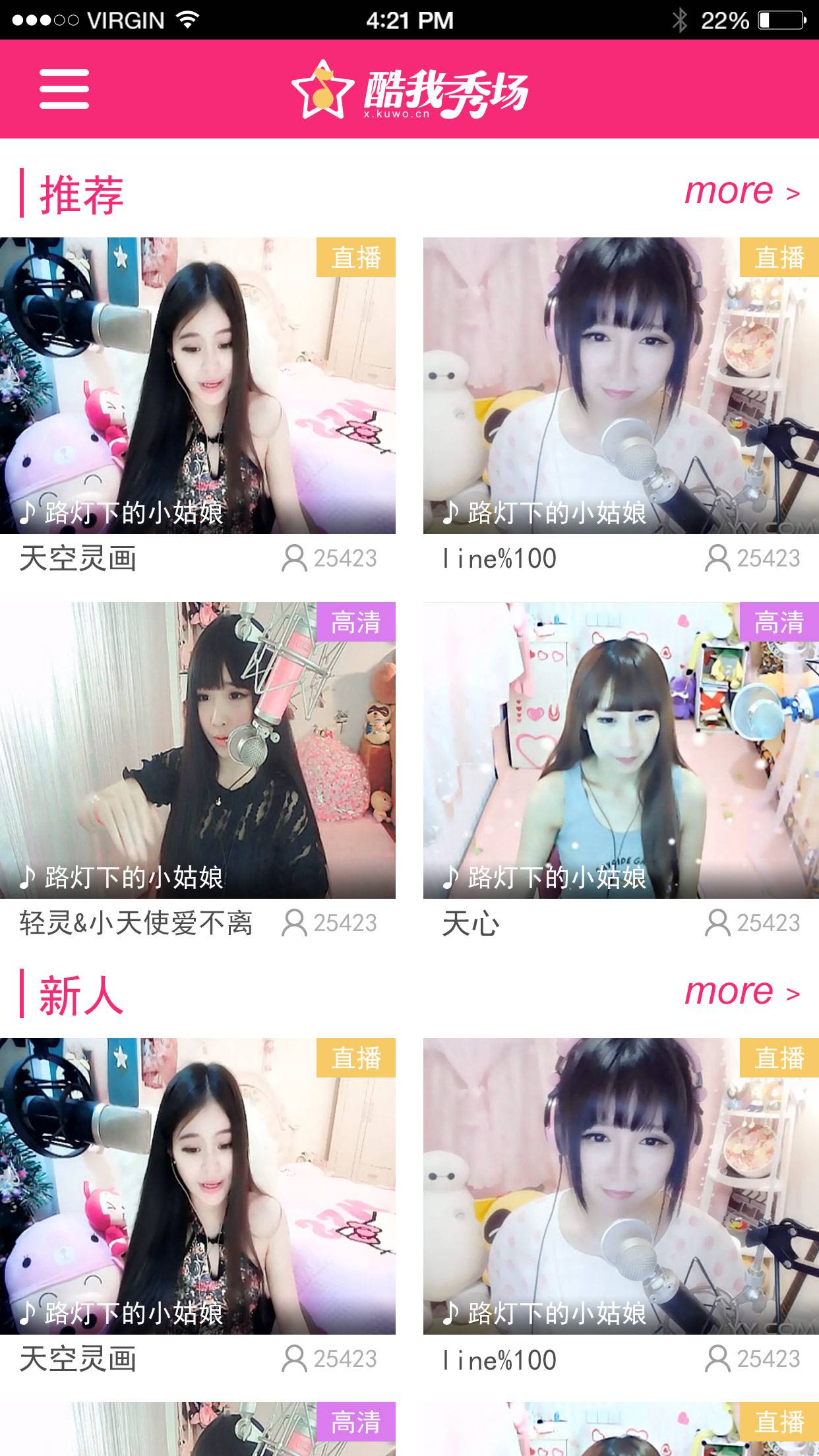Open line%100 stream in 推荐

[621, 386]
